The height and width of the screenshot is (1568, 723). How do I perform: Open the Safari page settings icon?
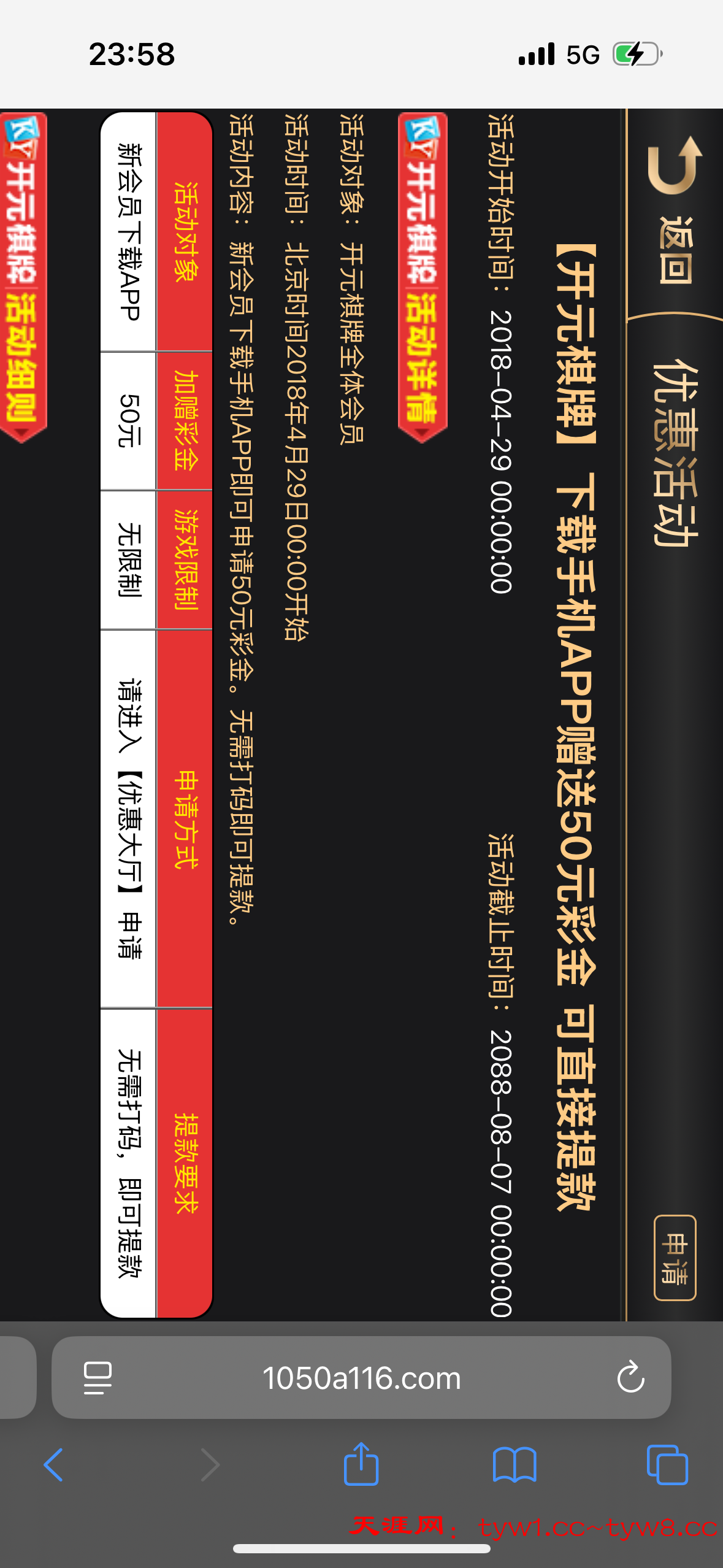(x=98, y=1378)
